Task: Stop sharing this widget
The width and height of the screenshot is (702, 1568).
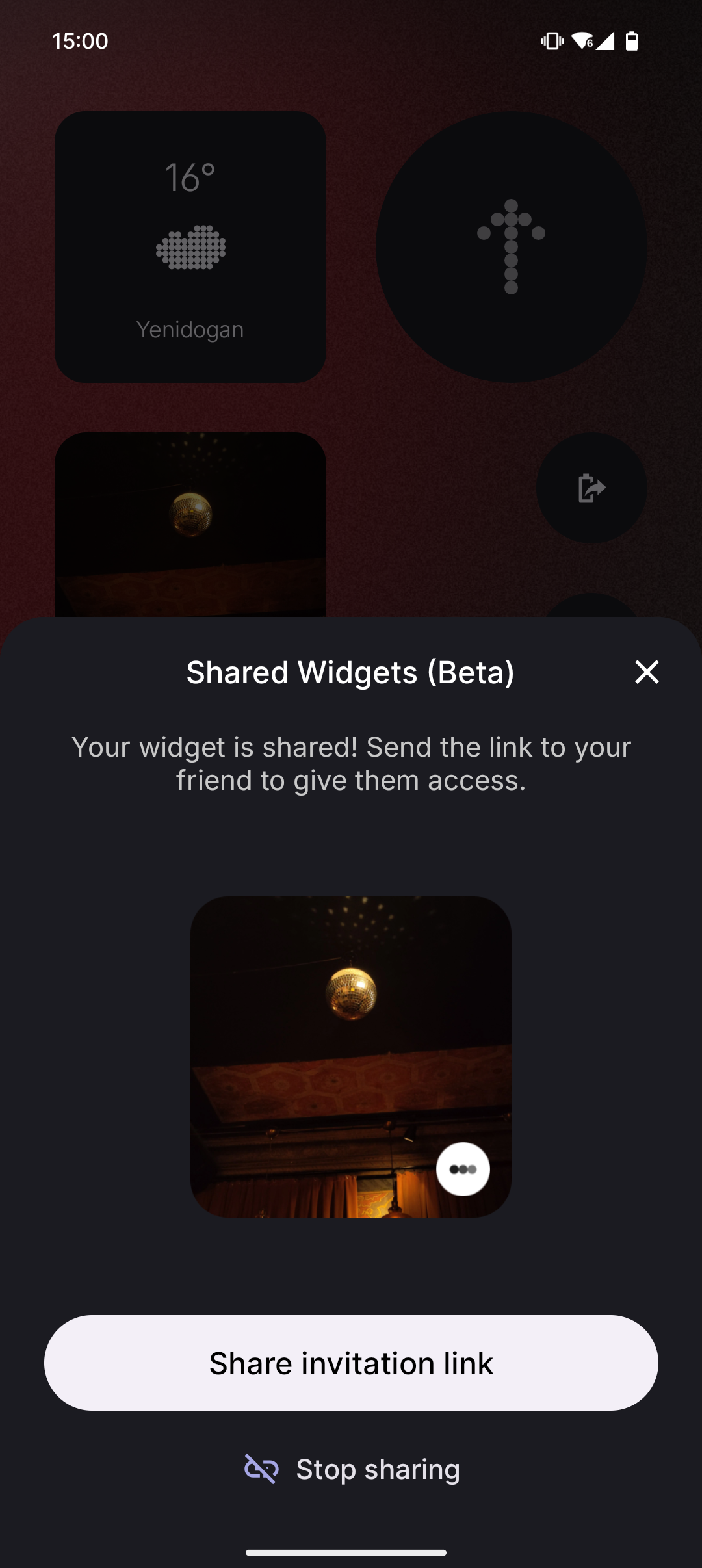Action: (x=352, y=1469)
